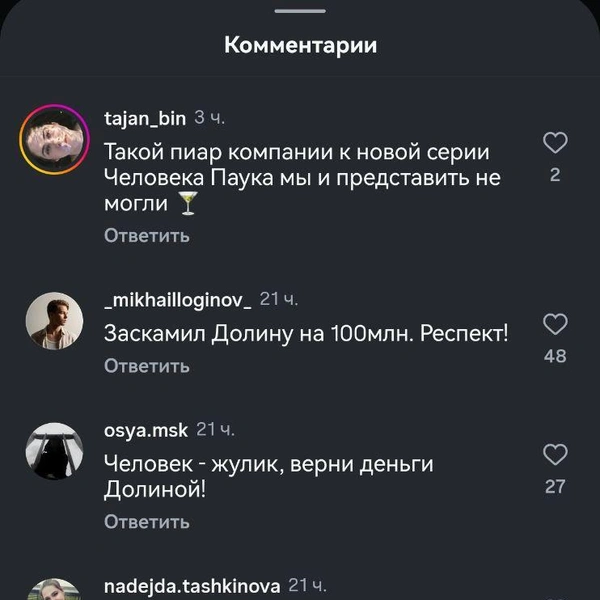The height and width of the screenshot is (600, 600).
Task: Open the tajan_bin username
Action: coord(145,118)
